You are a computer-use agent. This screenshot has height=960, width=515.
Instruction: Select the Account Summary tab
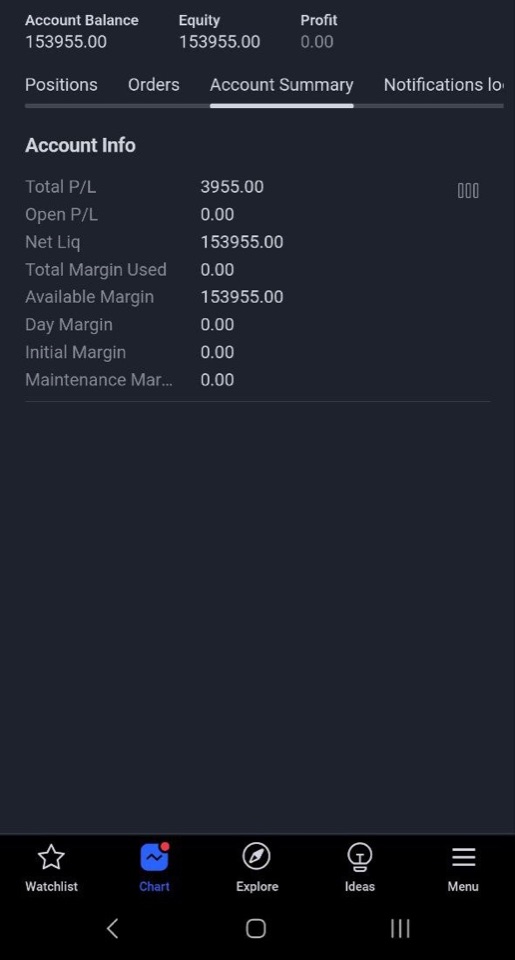[x=282, y=84]
